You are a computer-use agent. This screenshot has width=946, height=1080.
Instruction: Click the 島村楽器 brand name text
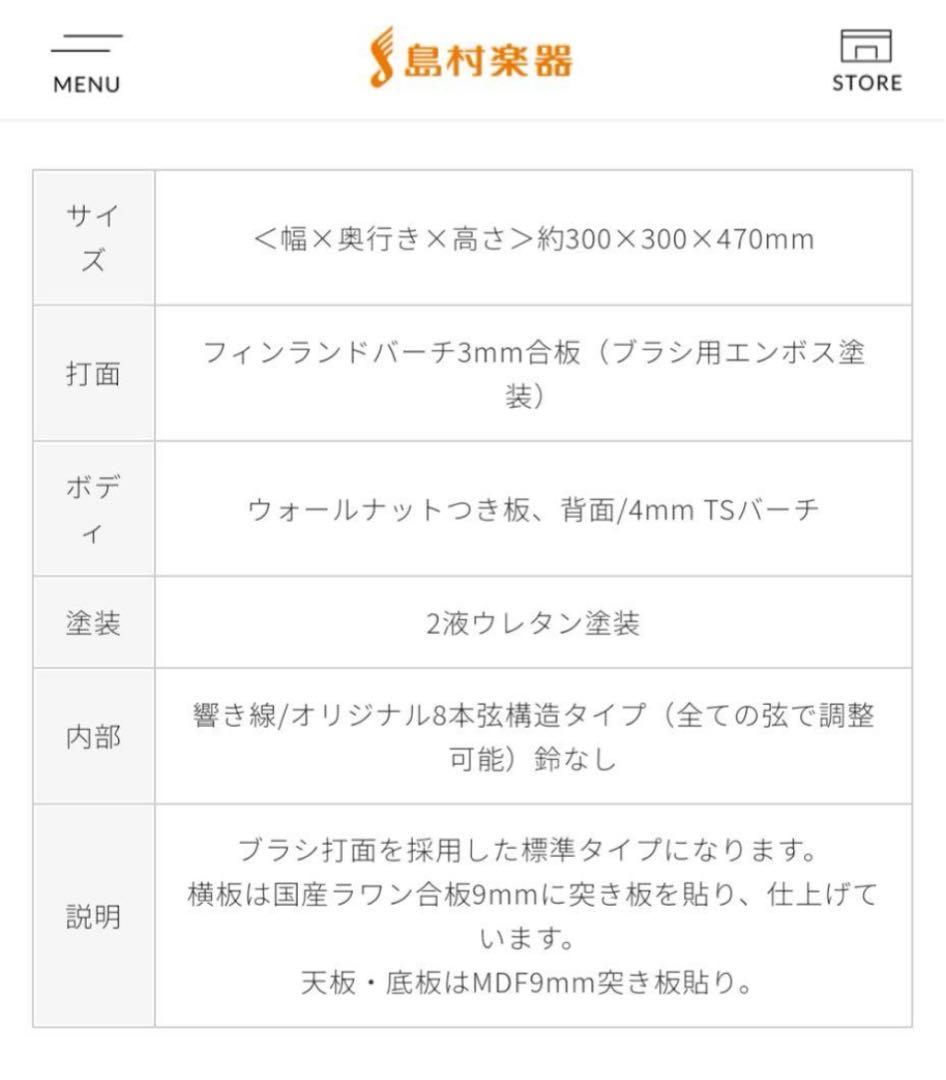click(493, 56)
